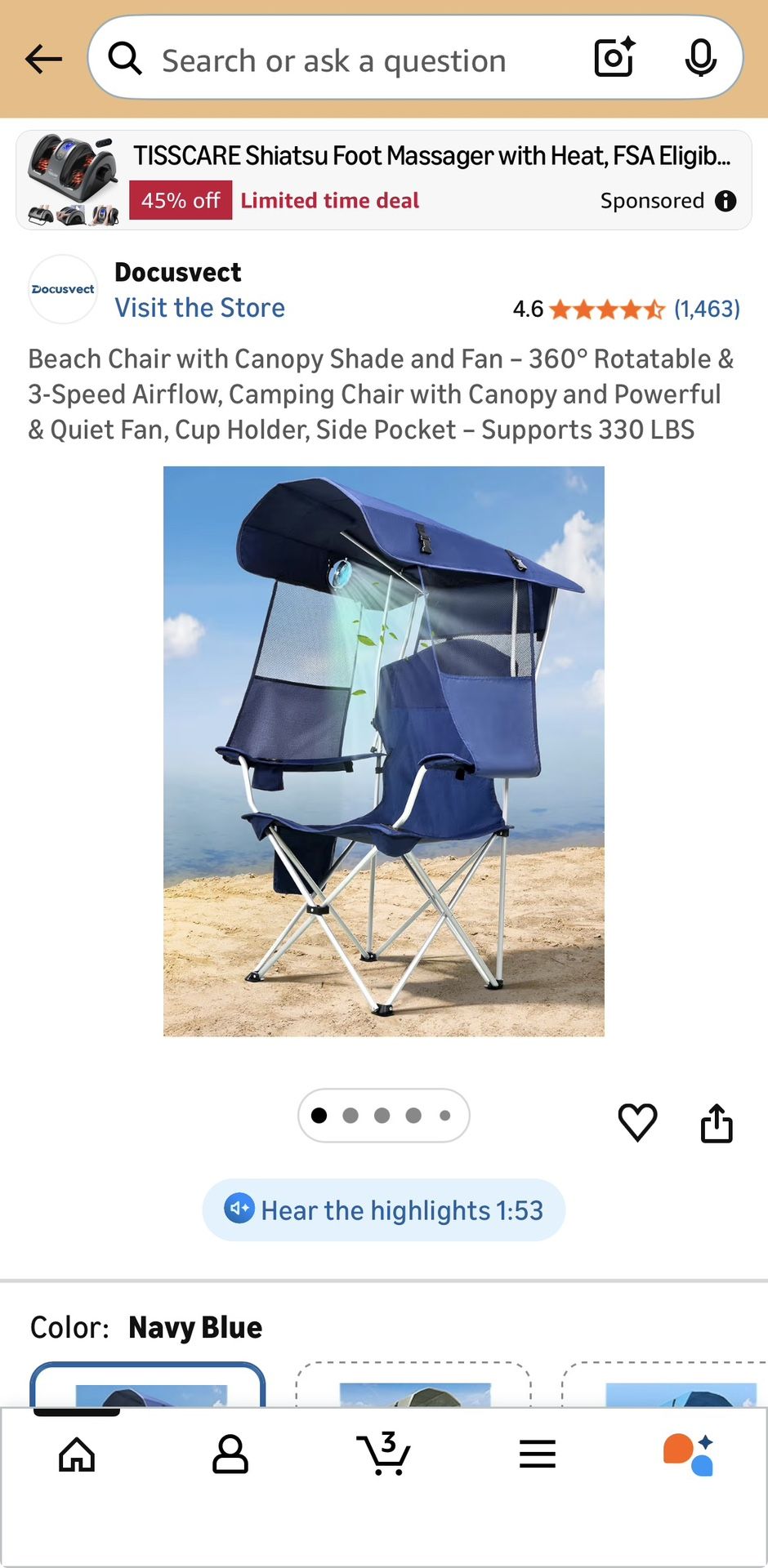This screenshot has height=1568, width=768.
Task: Share this product
Action: pyautogui.click(x=717, y=1123)
